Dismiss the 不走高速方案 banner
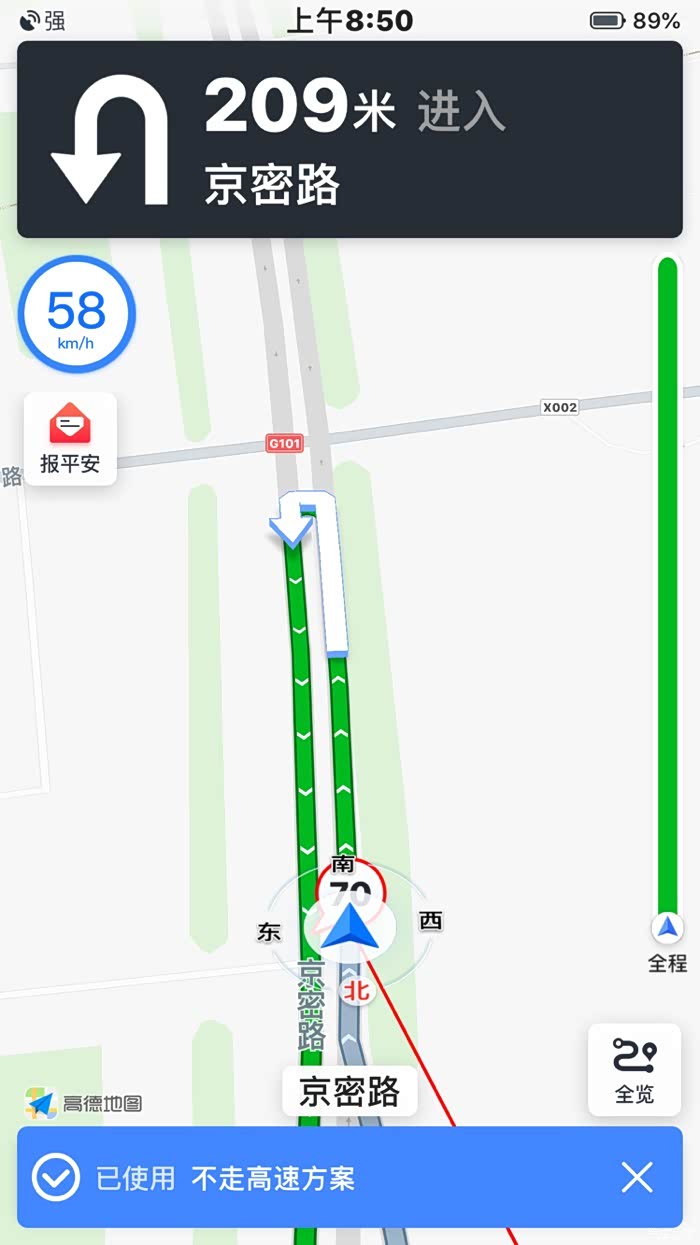Image resolution: width=700 pixels, height=1245 pixels. click(x=637, y=1177)
